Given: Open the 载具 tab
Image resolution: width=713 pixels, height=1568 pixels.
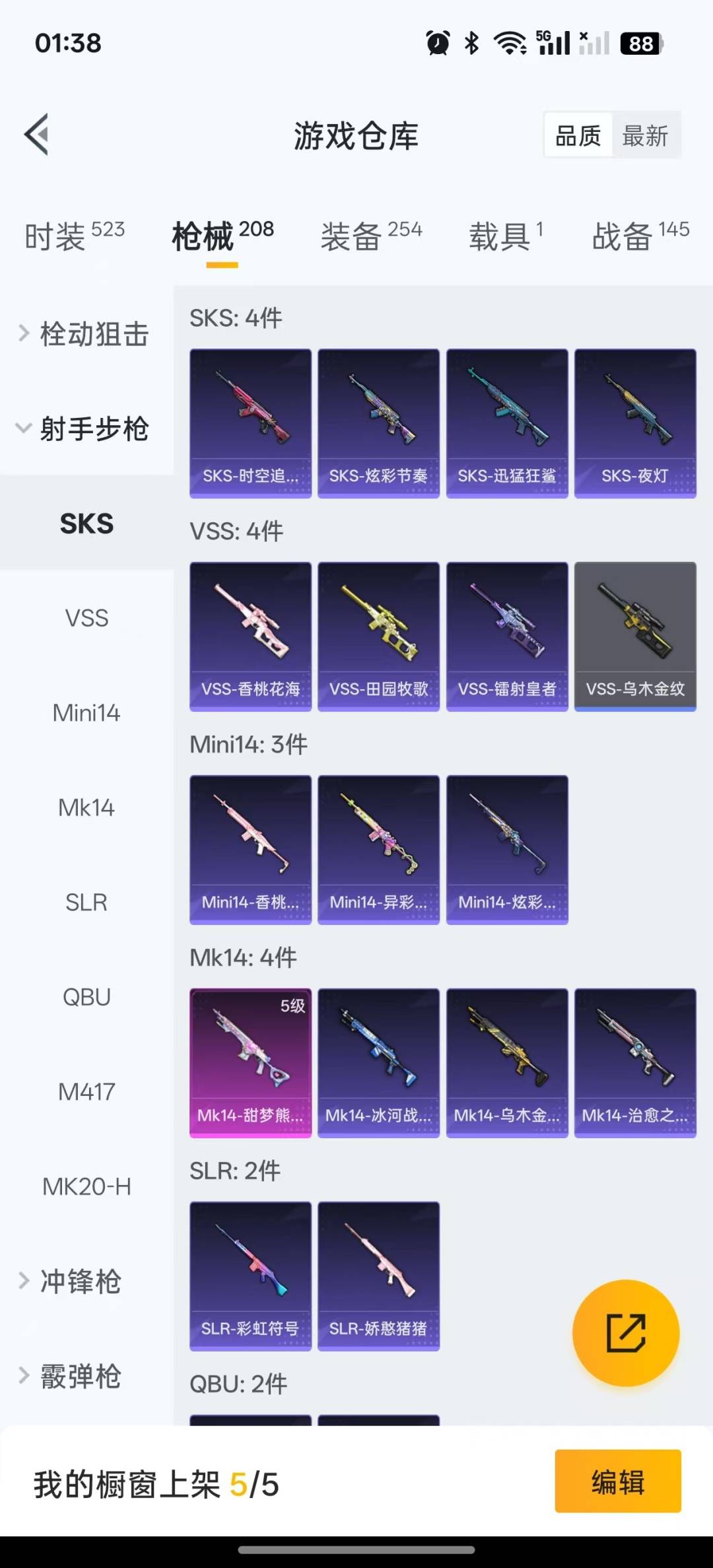Looking at the screenshot, I should point(506,236).
